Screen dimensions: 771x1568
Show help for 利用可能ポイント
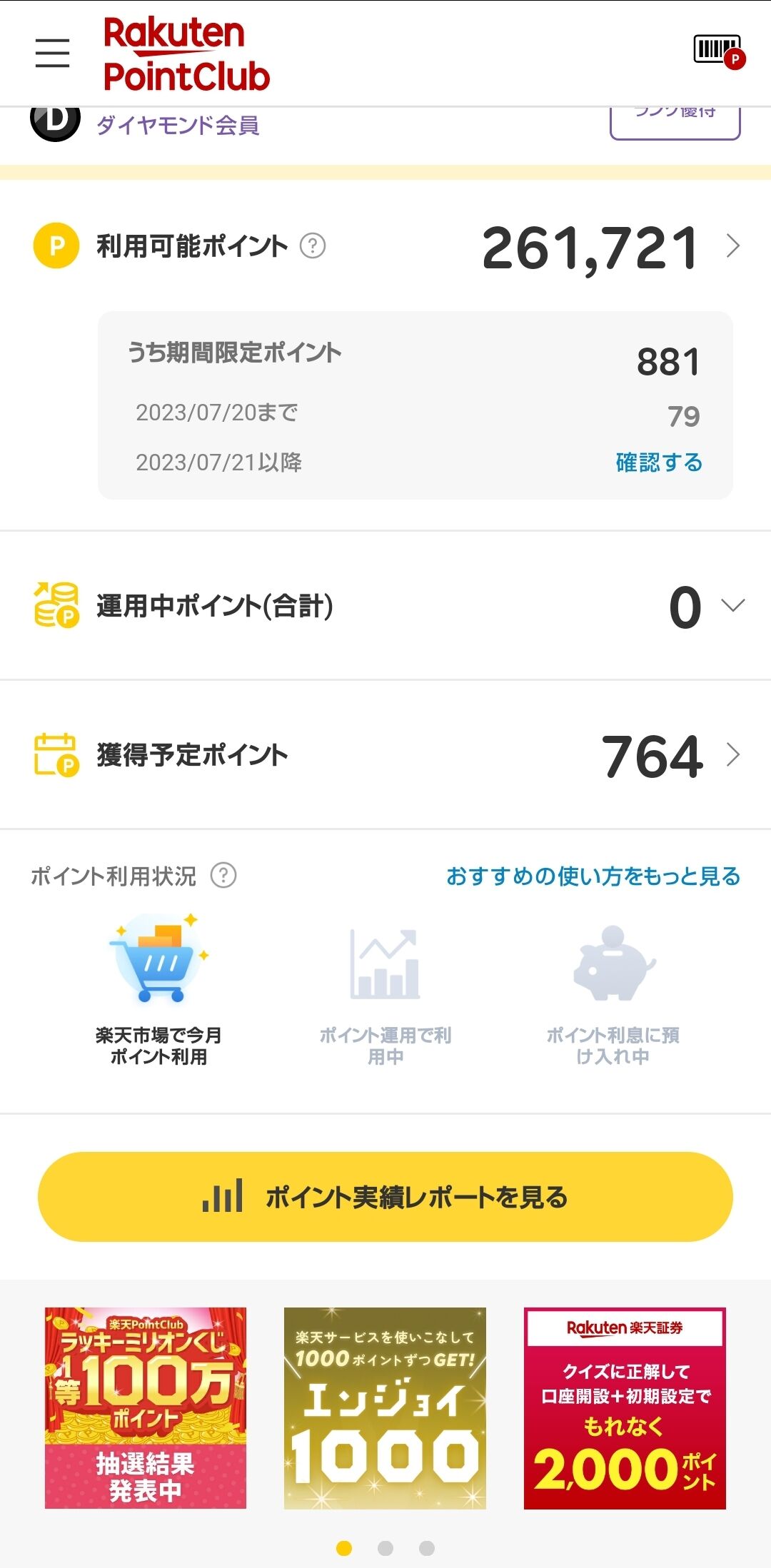313,246
